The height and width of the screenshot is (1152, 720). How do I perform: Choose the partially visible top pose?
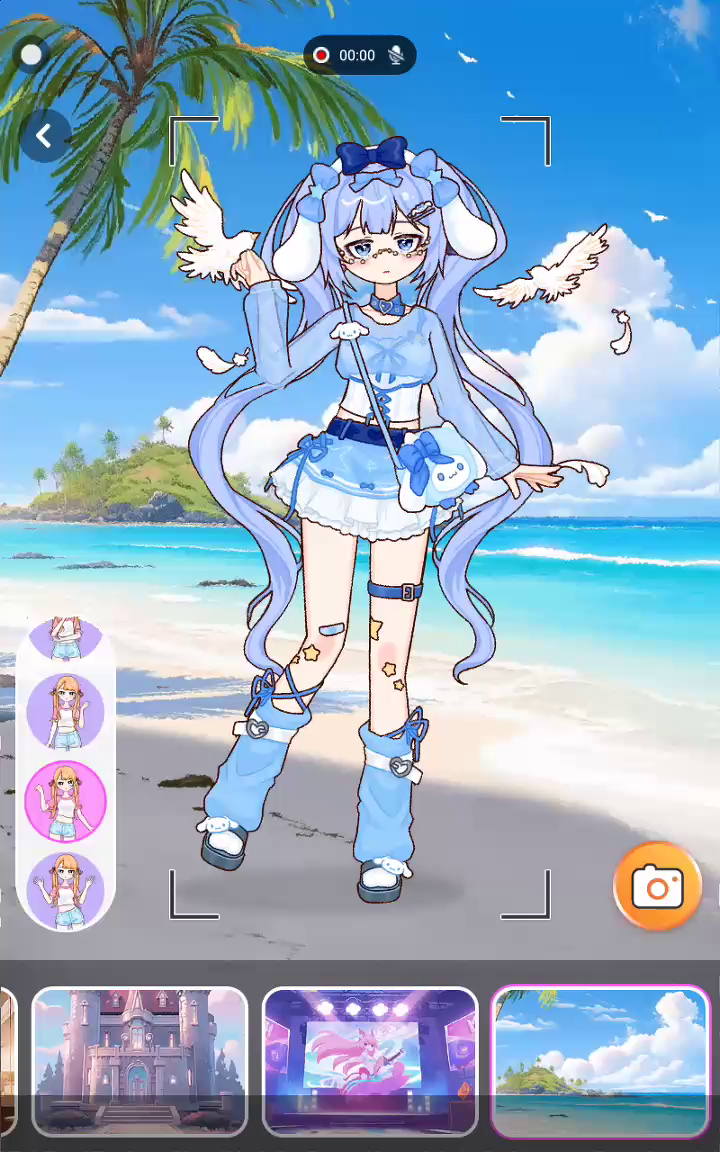[65, 637]
